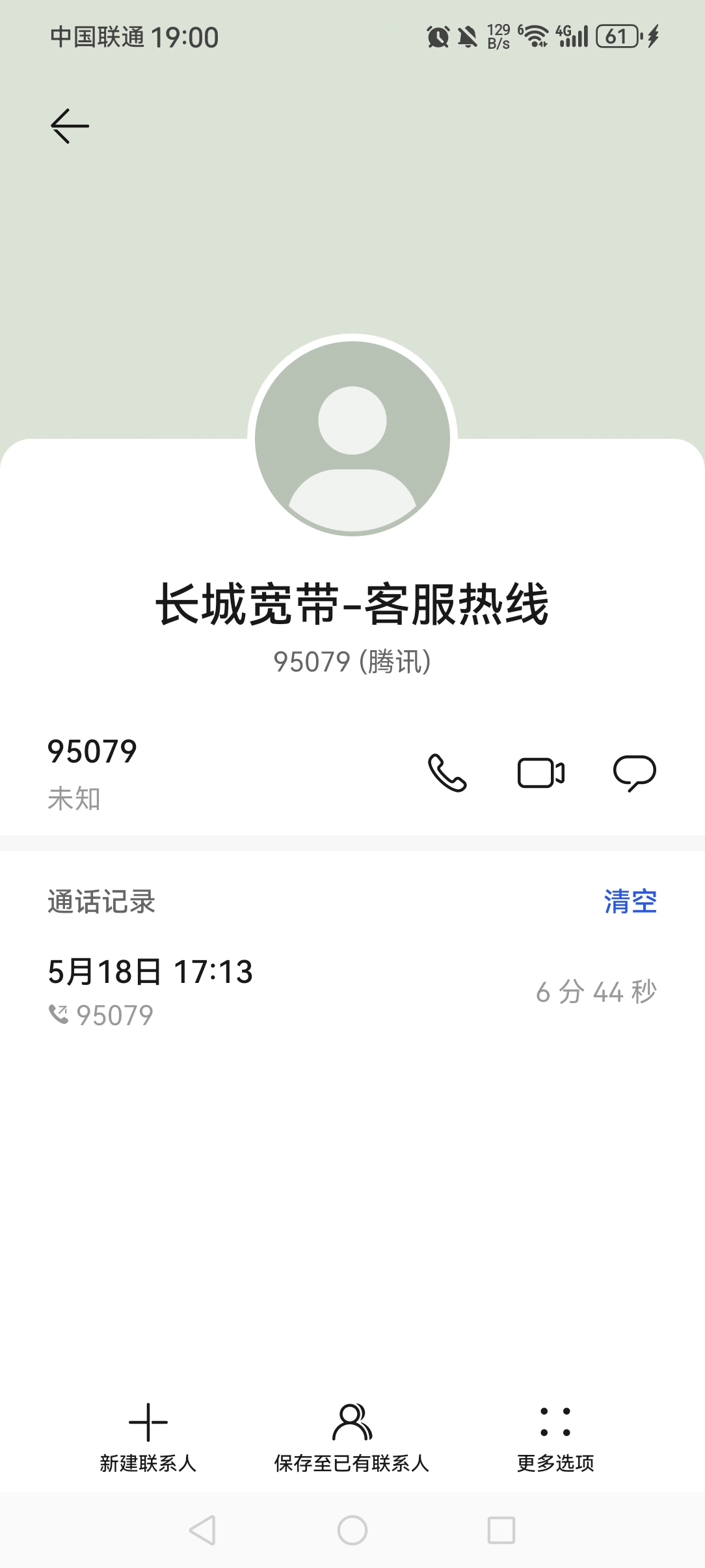Open the 5月18日 17:13 call record
This screenshot has width=705, height=1568.
[x=351, y=991]
